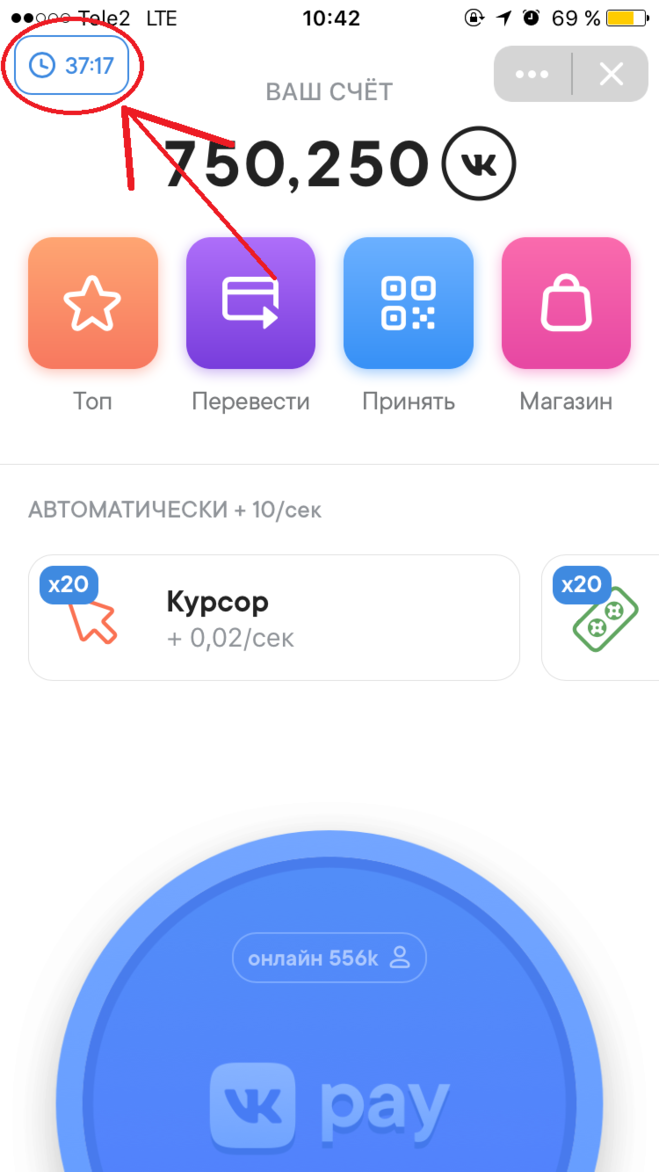Tap the онлайн 556k badge
Viewport: 659px width, 1172px height.
pyautogui.click(x=329, y=958)
